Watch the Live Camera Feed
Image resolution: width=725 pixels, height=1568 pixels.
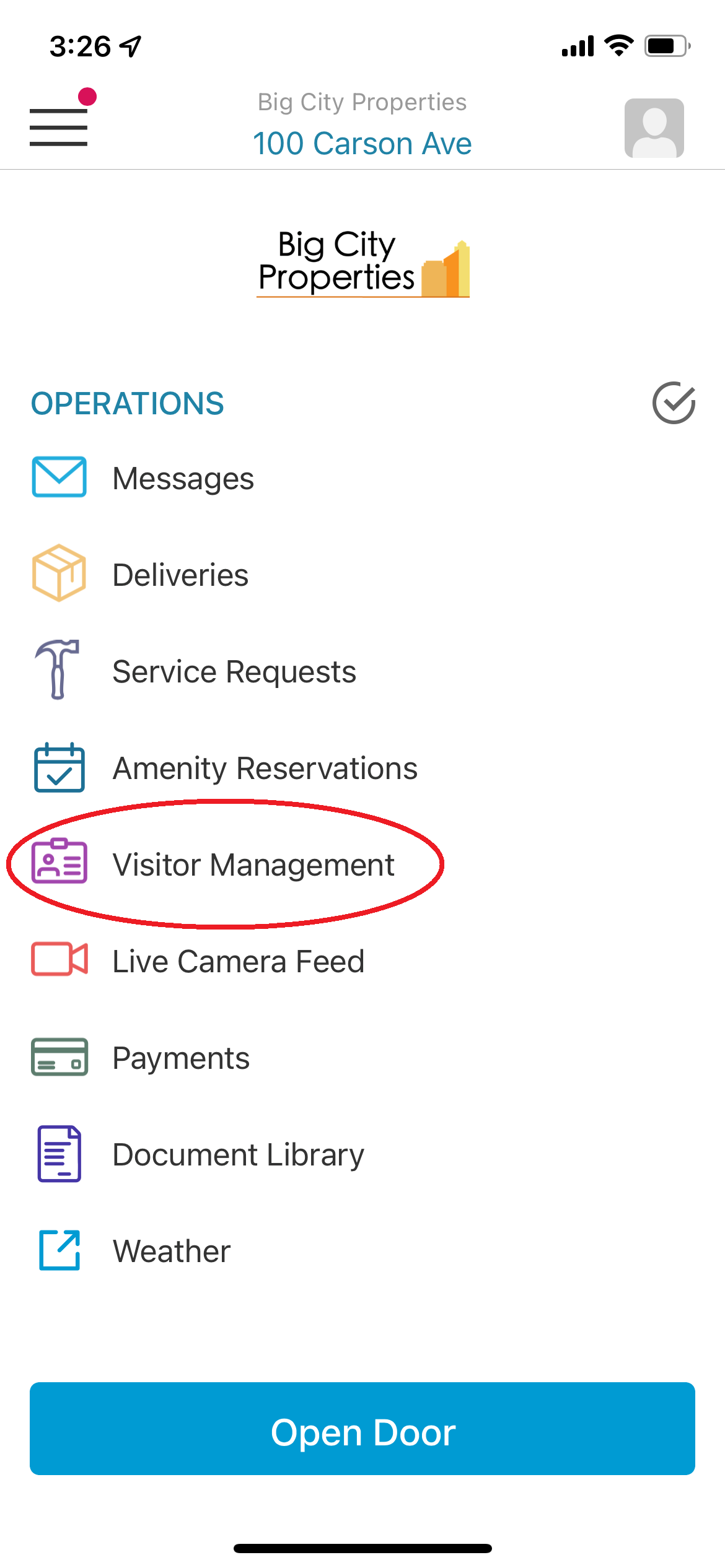coord(238,962)
